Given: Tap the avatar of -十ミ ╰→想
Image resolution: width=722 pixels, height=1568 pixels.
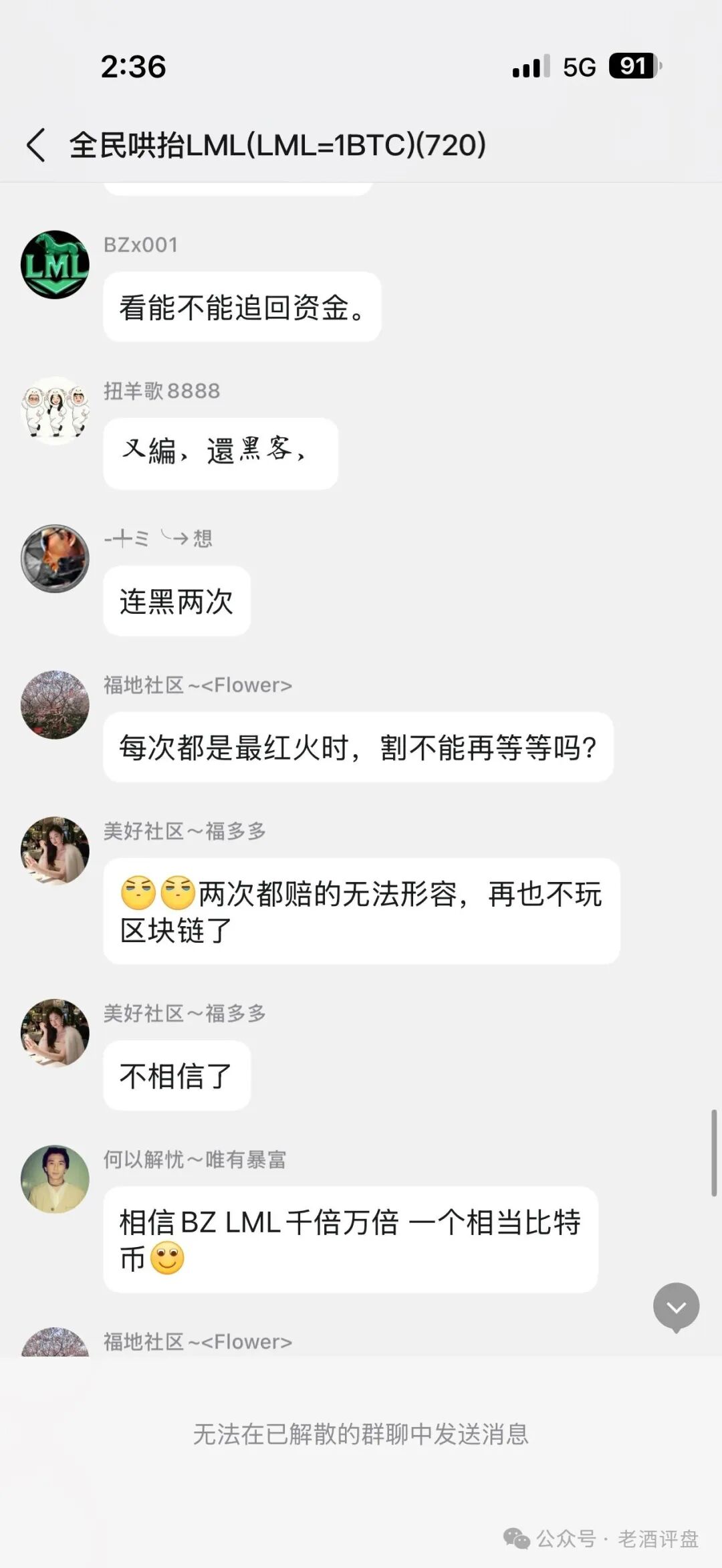Looking at the screenshot, I should (55, 559).
